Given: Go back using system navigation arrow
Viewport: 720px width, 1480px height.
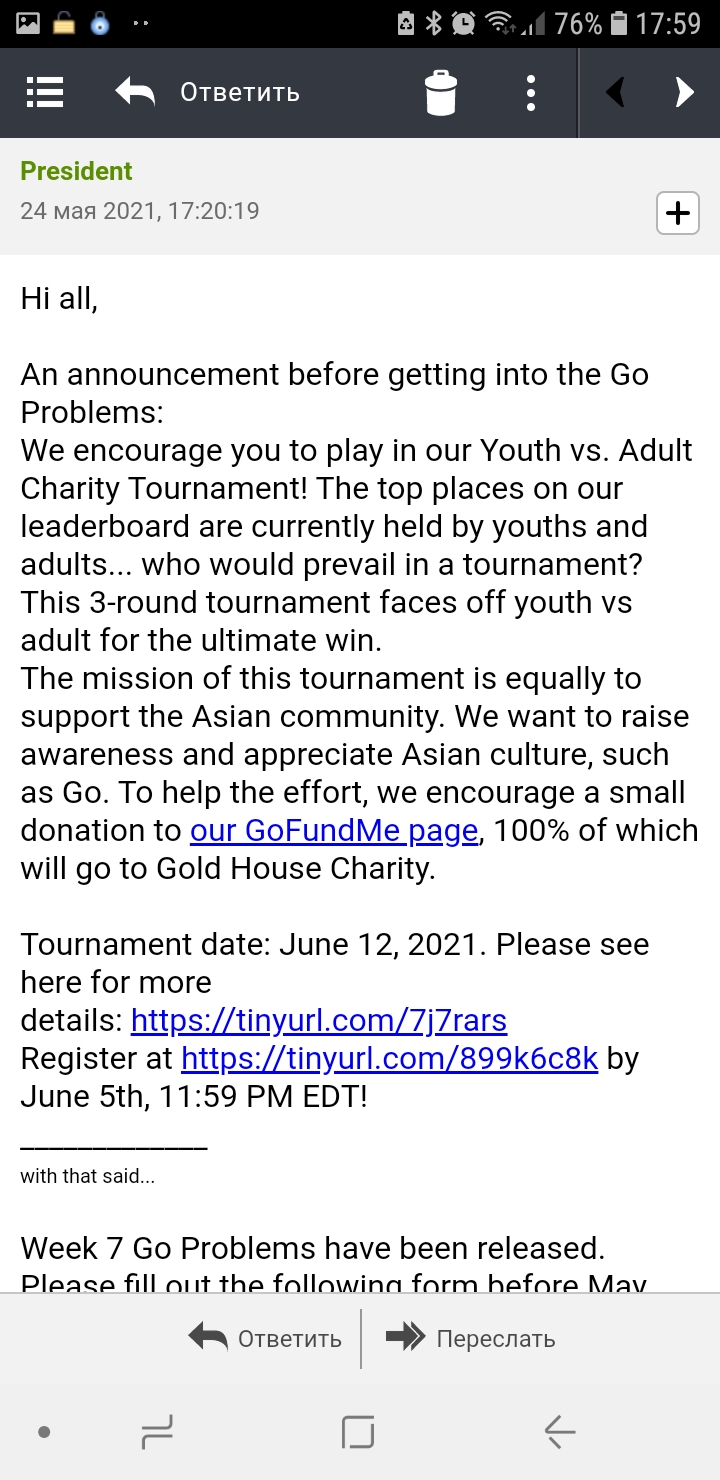Looking at the screenshot, I should (560, 1432).
